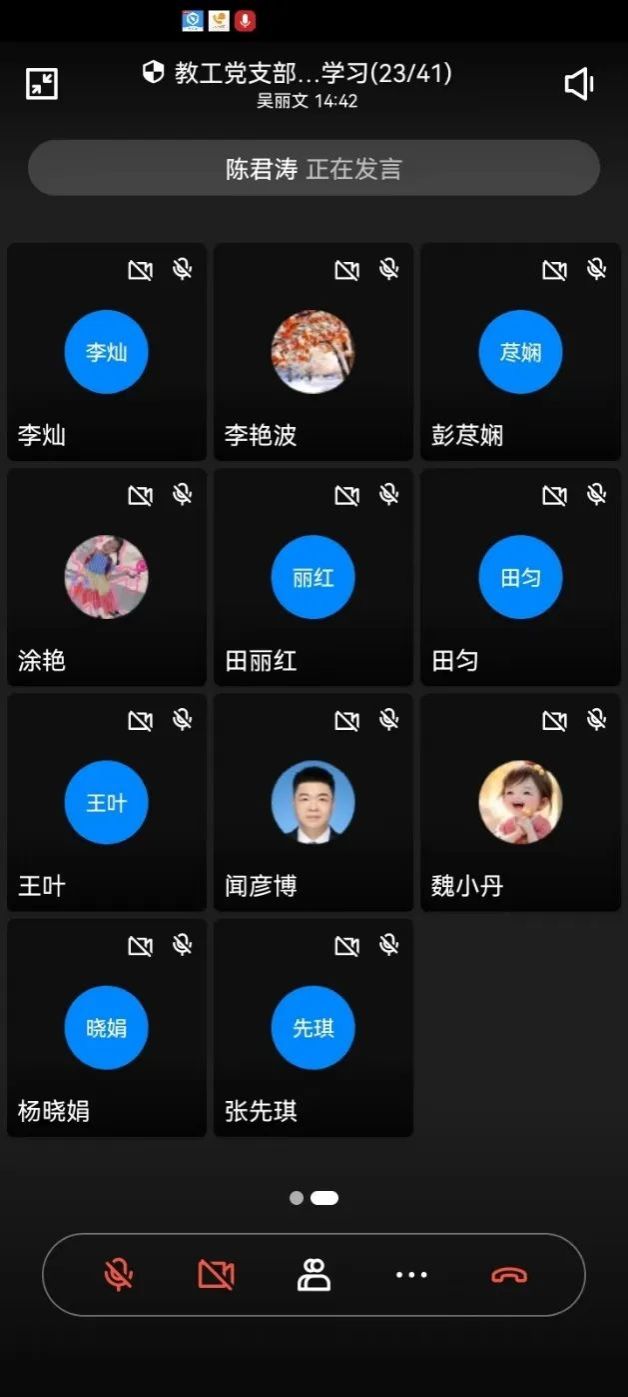Select 彭荩娴's participant tile
This screenshot has width=628, height=1397.
pos(520,352)
